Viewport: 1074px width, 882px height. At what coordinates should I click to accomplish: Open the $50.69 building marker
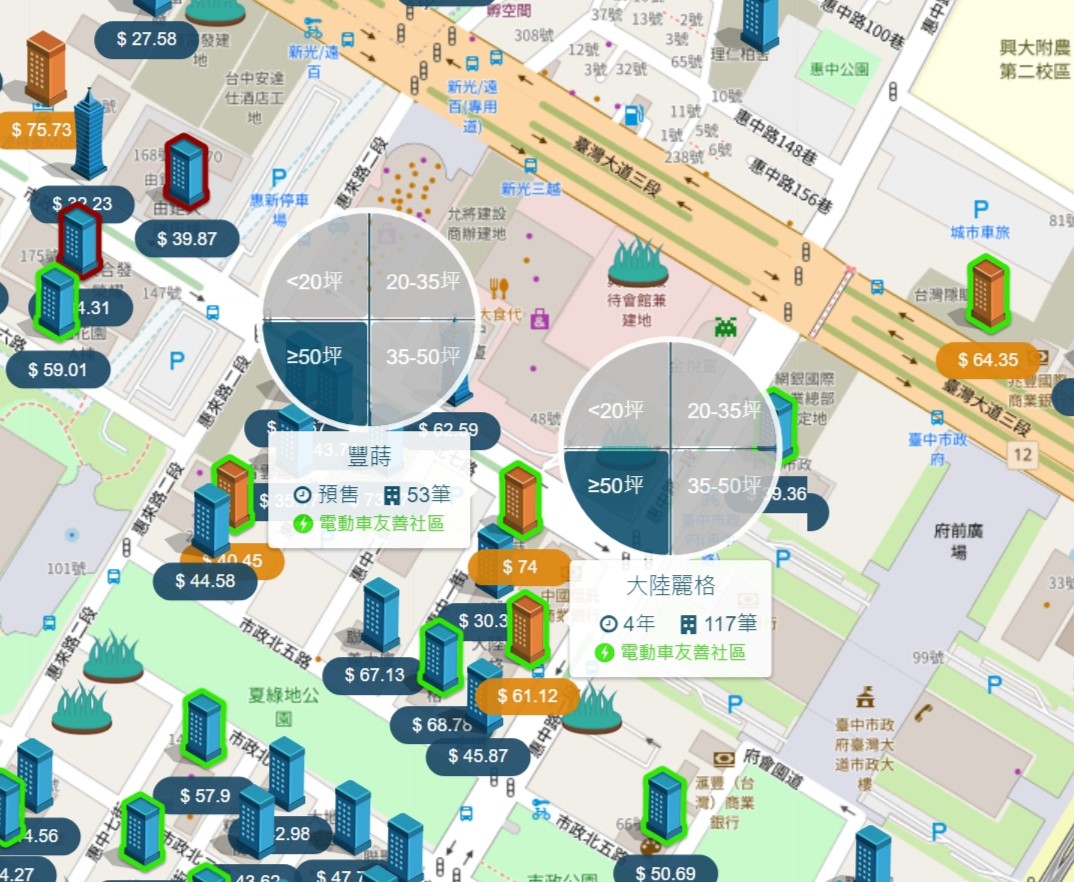[665, 873]
